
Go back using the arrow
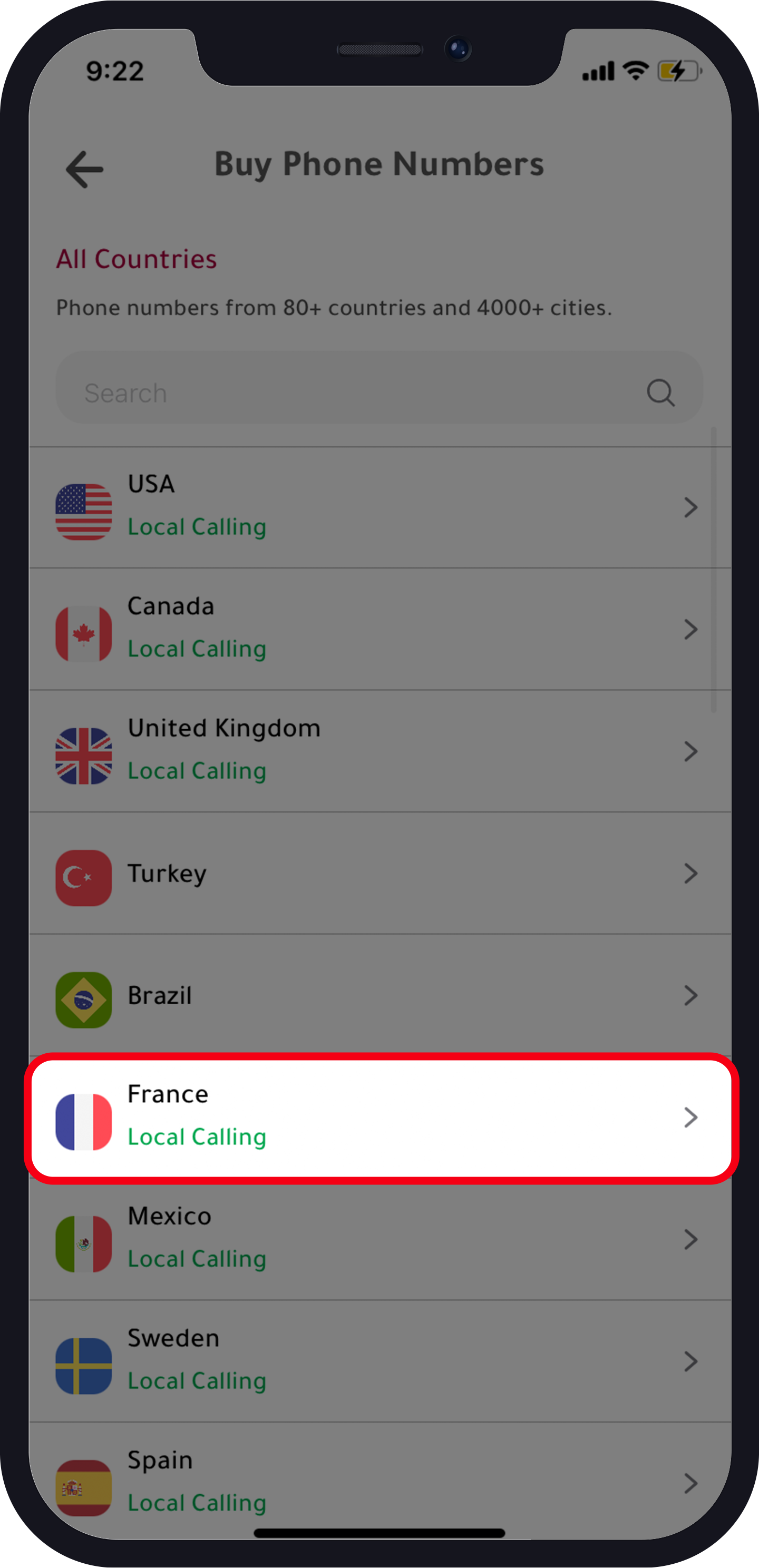point(84,169)
